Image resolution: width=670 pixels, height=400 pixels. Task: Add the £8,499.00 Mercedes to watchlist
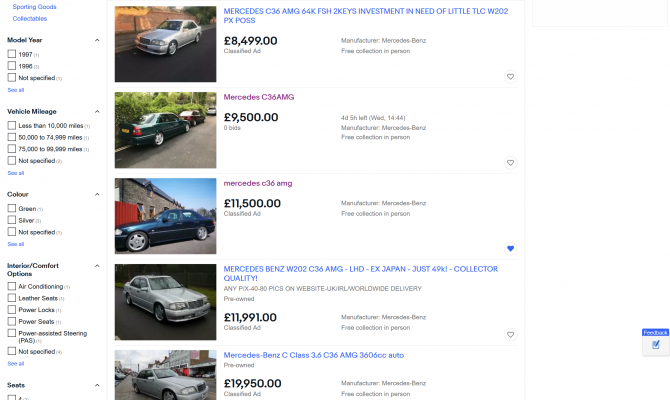pos(510,77)
